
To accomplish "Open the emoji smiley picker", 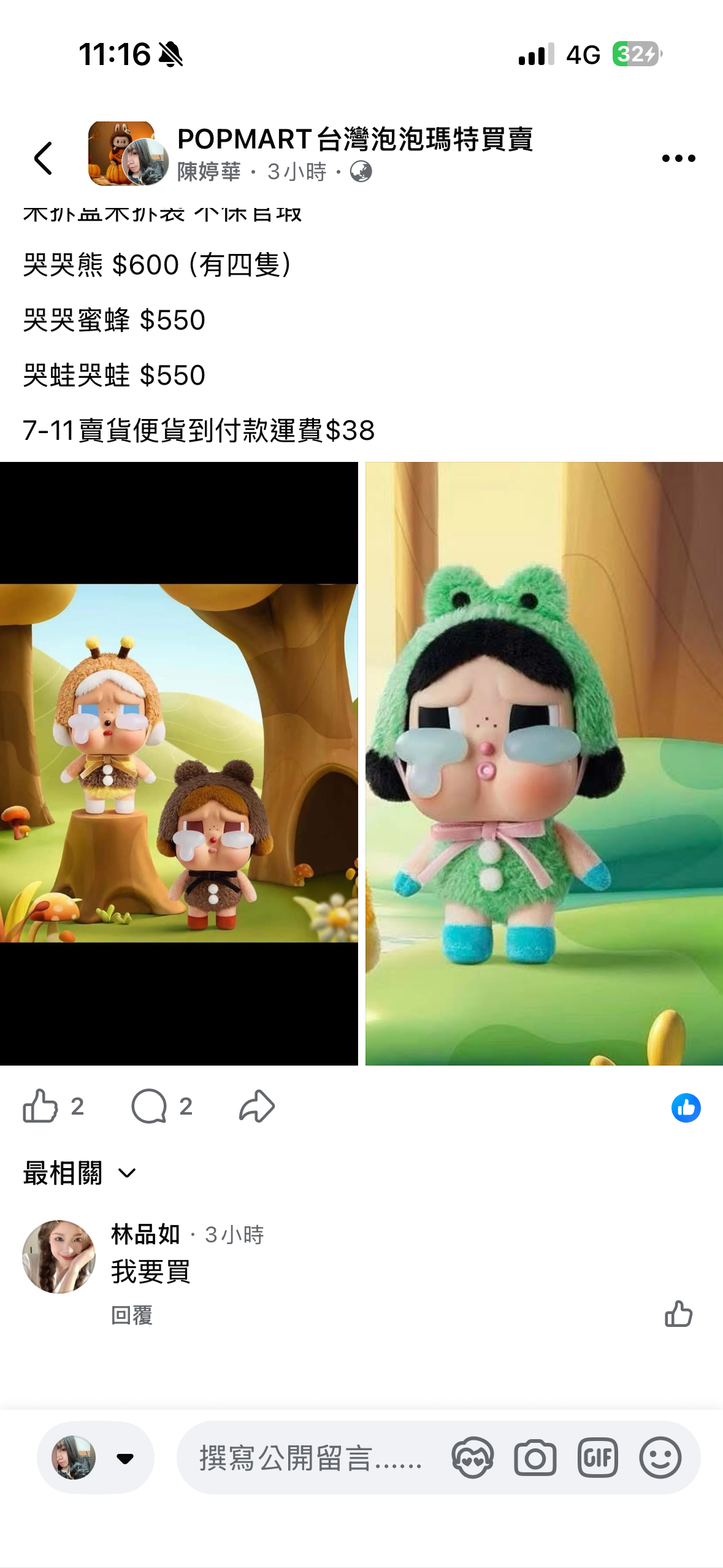I will tap(660, 1458).
